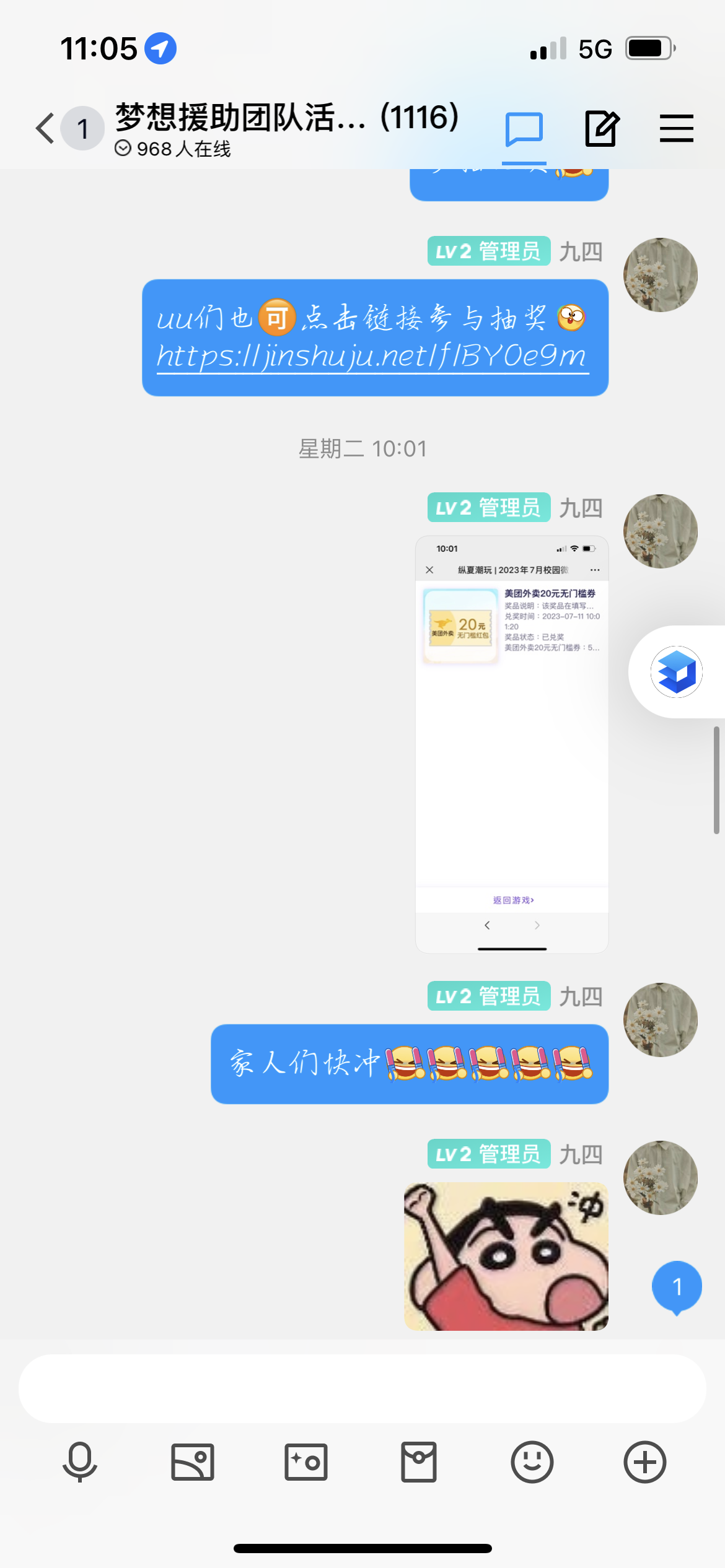Image resolution: width=725 pixels, height=1568 pixels.
Task: Open the emoji sticker panel
Action: [x=532, y=1462]
